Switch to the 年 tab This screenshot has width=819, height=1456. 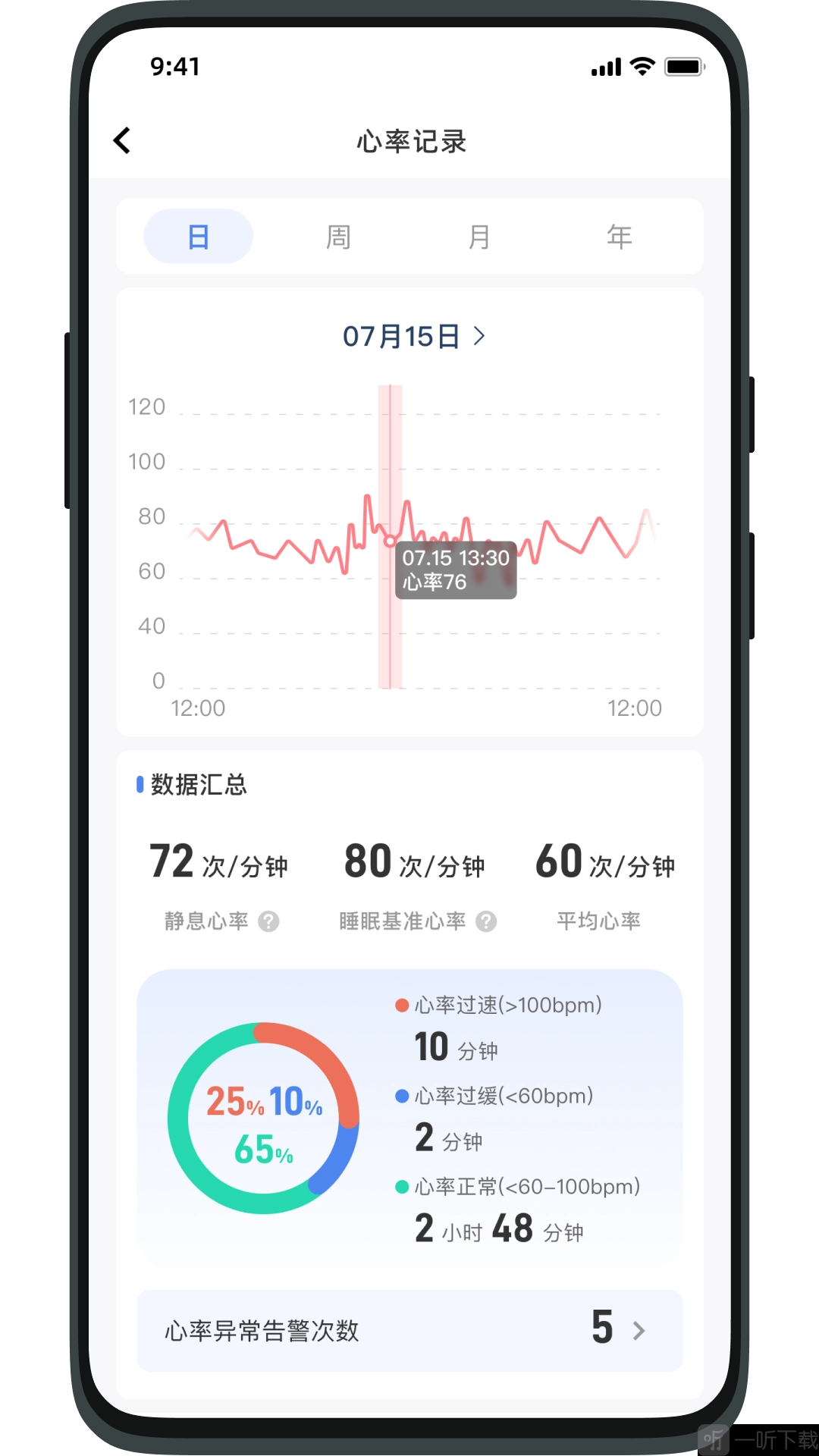click(x=619, y=237)
